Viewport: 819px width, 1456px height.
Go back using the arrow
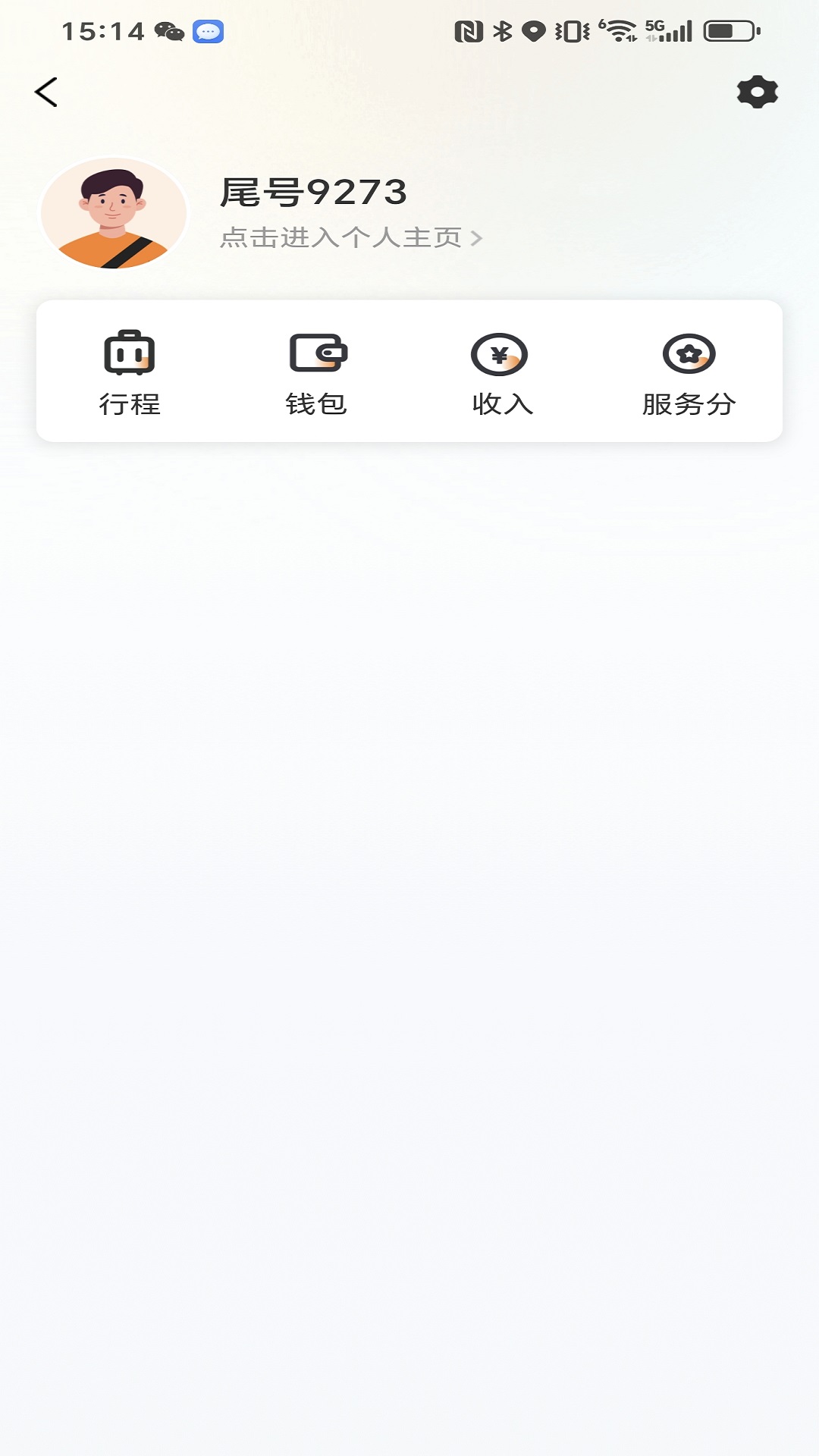click(46, 93)
